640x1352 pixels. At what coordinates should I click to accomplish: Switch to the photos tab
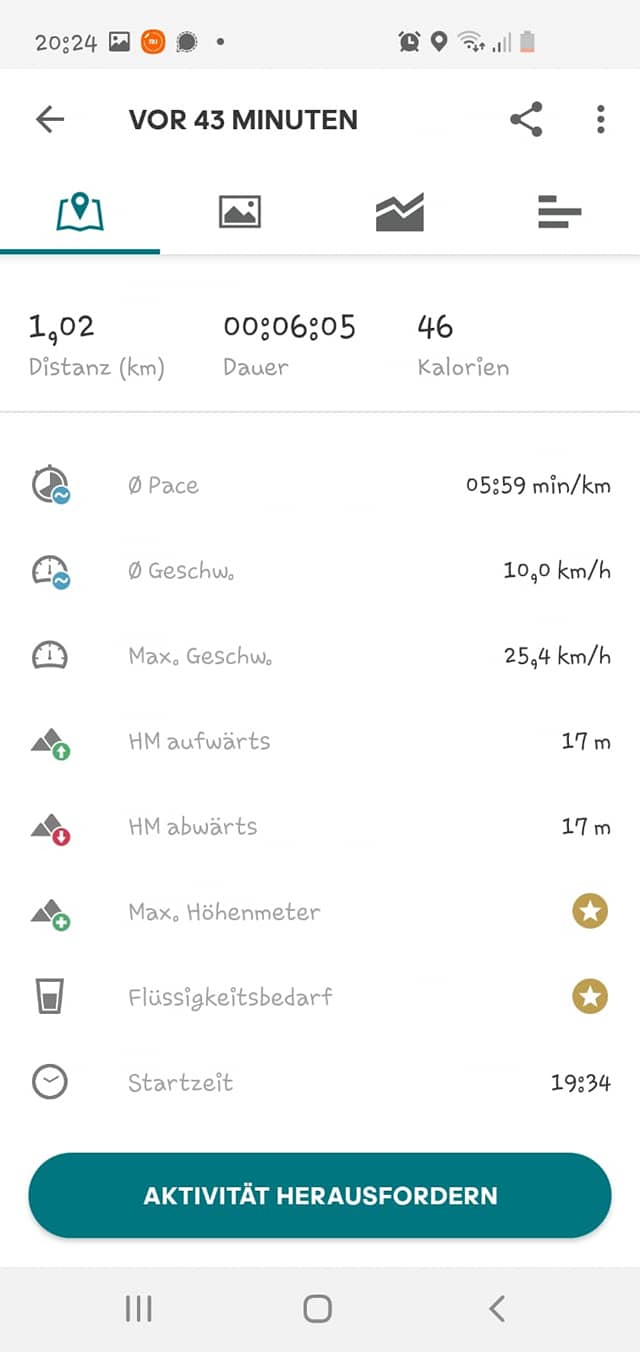pyautogui.click(x=240, y=212)
